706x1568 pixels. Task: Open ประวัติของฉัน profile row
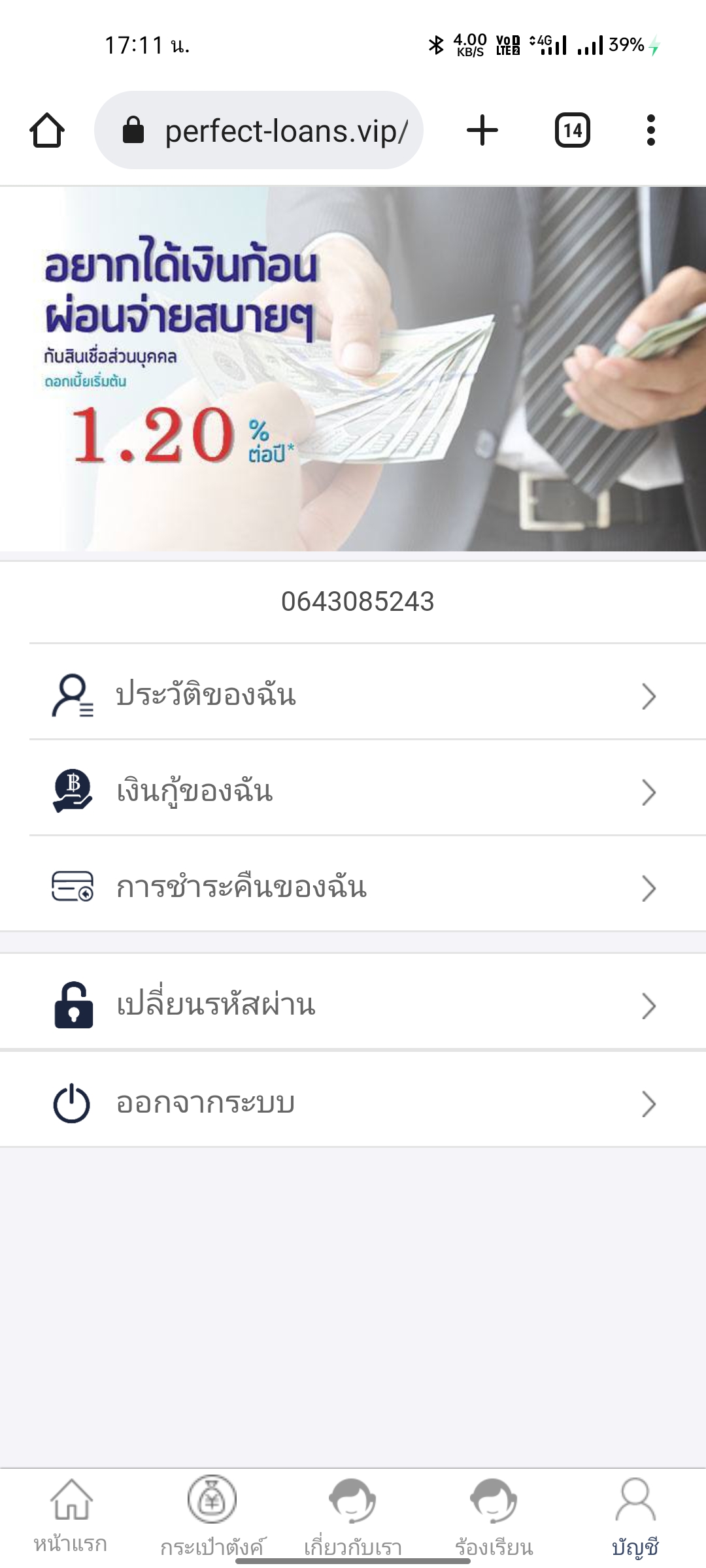[353, 695]
